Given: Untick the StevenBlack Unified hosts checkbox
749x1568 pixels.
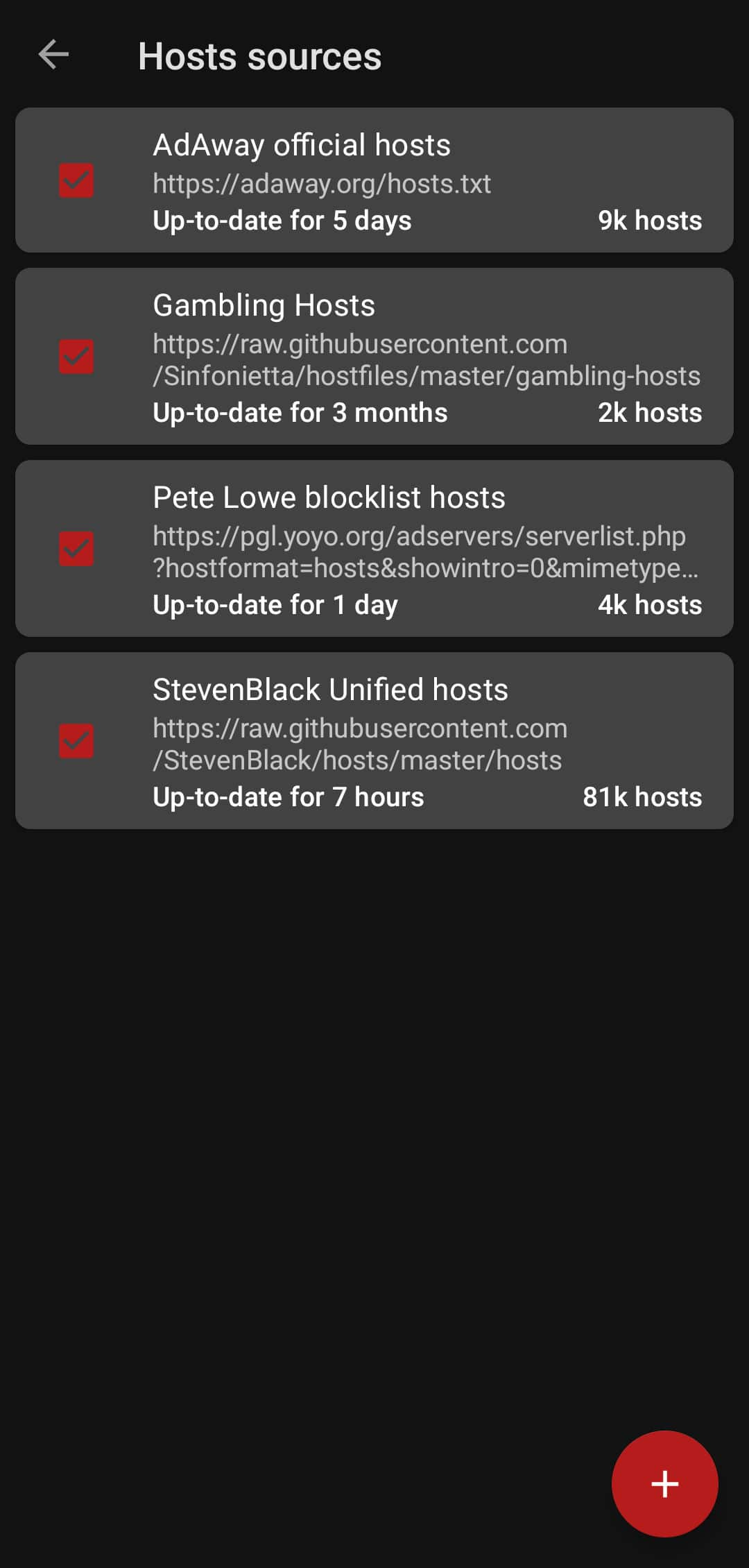Looking at the screenshot, I should (76, 741).
